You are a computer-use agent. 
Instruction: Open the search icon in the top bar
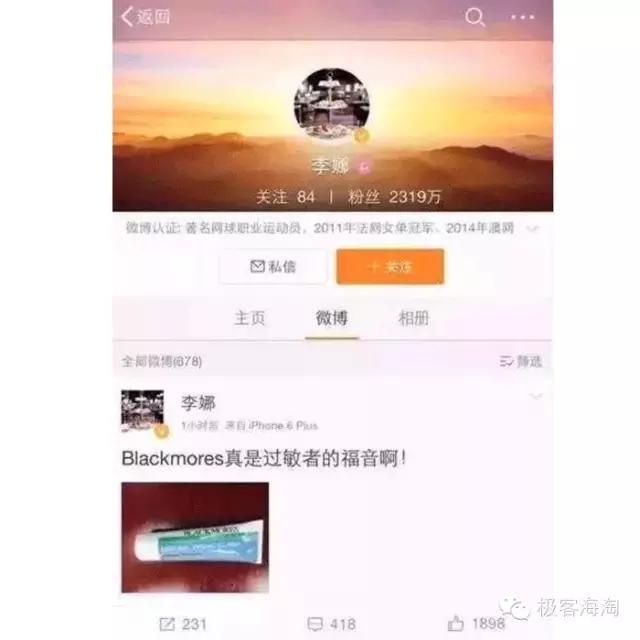[475, 17]
